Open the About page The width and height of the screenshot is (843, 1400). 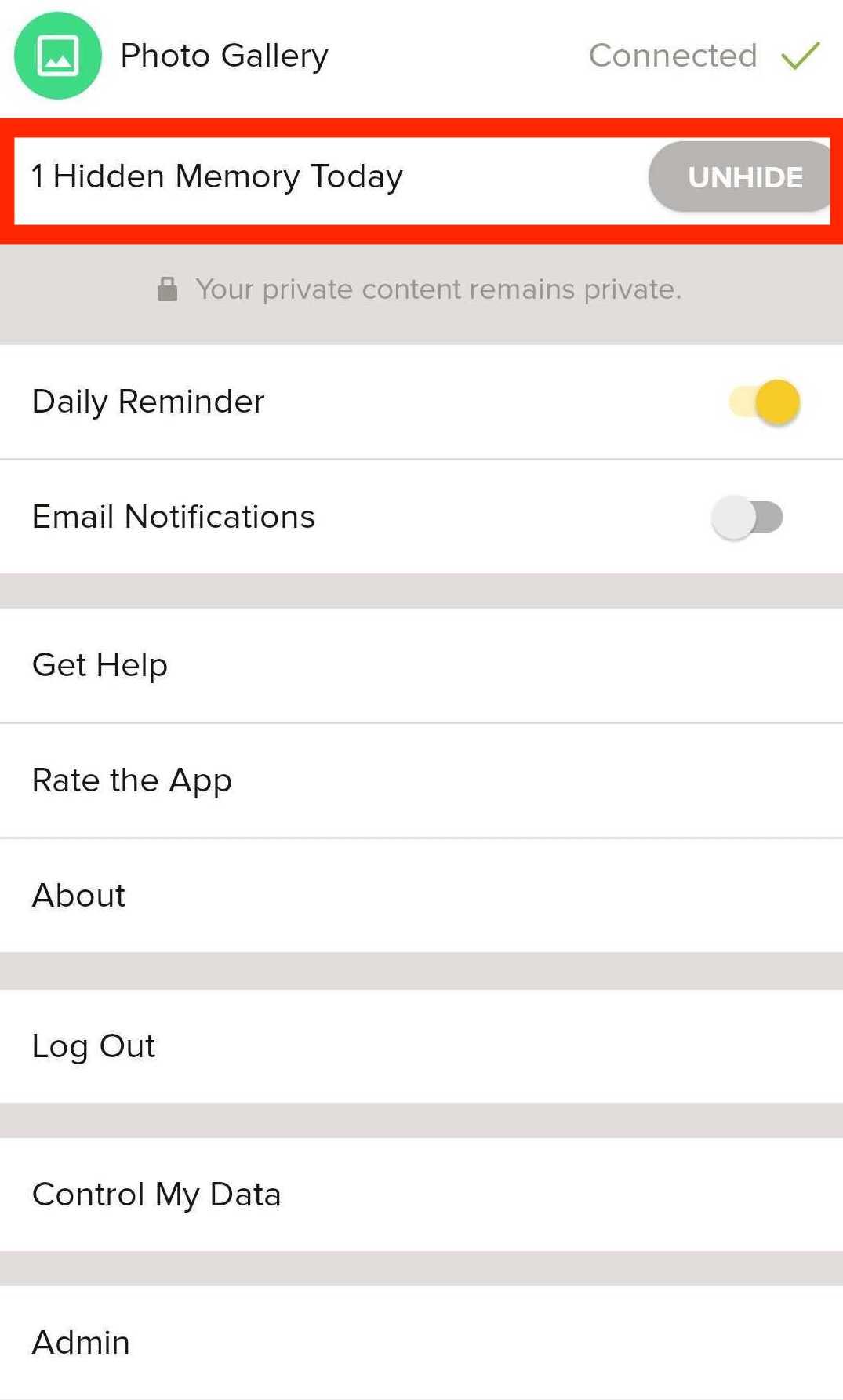(78, 894)
